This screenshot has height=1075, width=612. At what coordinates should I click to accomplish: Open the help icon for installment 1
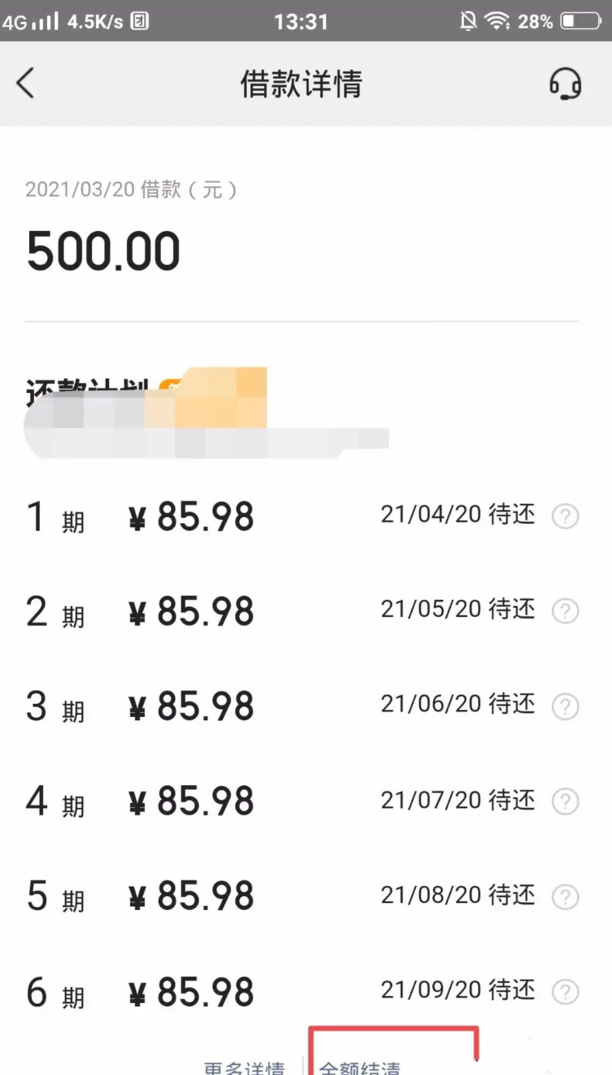coord(565,516)
